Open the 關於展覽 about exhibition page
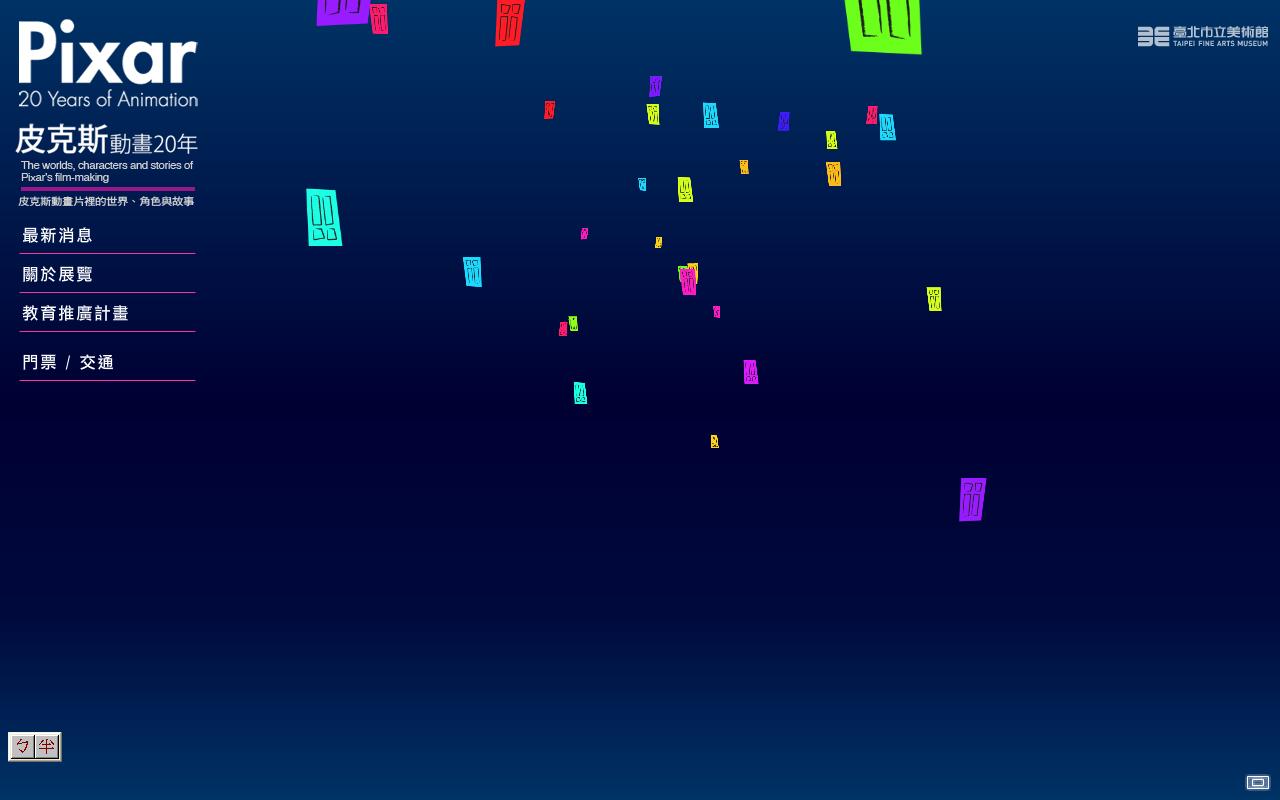The image size is (1280, 800). 58,275
